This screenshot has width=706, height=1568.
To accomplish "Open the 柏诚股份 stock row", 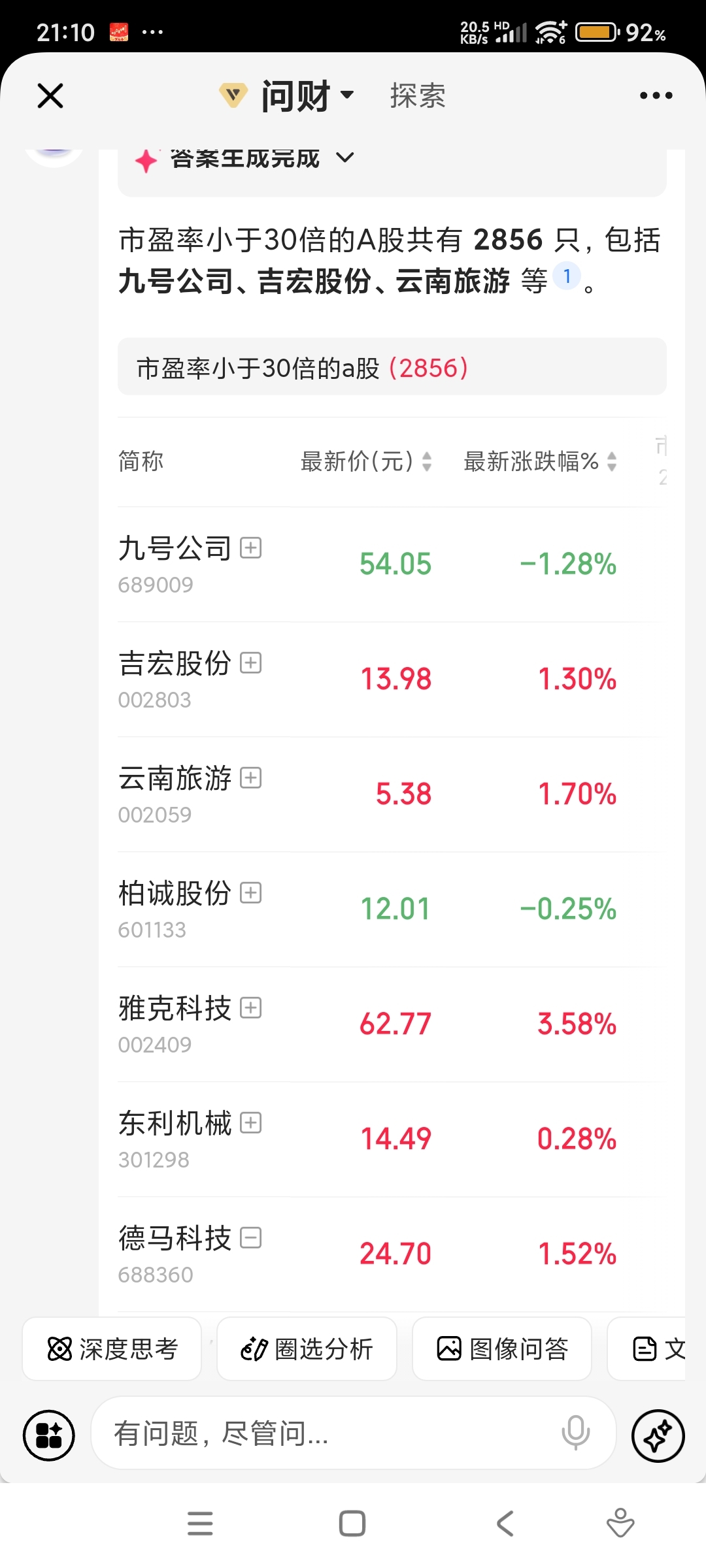I will tap(388, 909).
